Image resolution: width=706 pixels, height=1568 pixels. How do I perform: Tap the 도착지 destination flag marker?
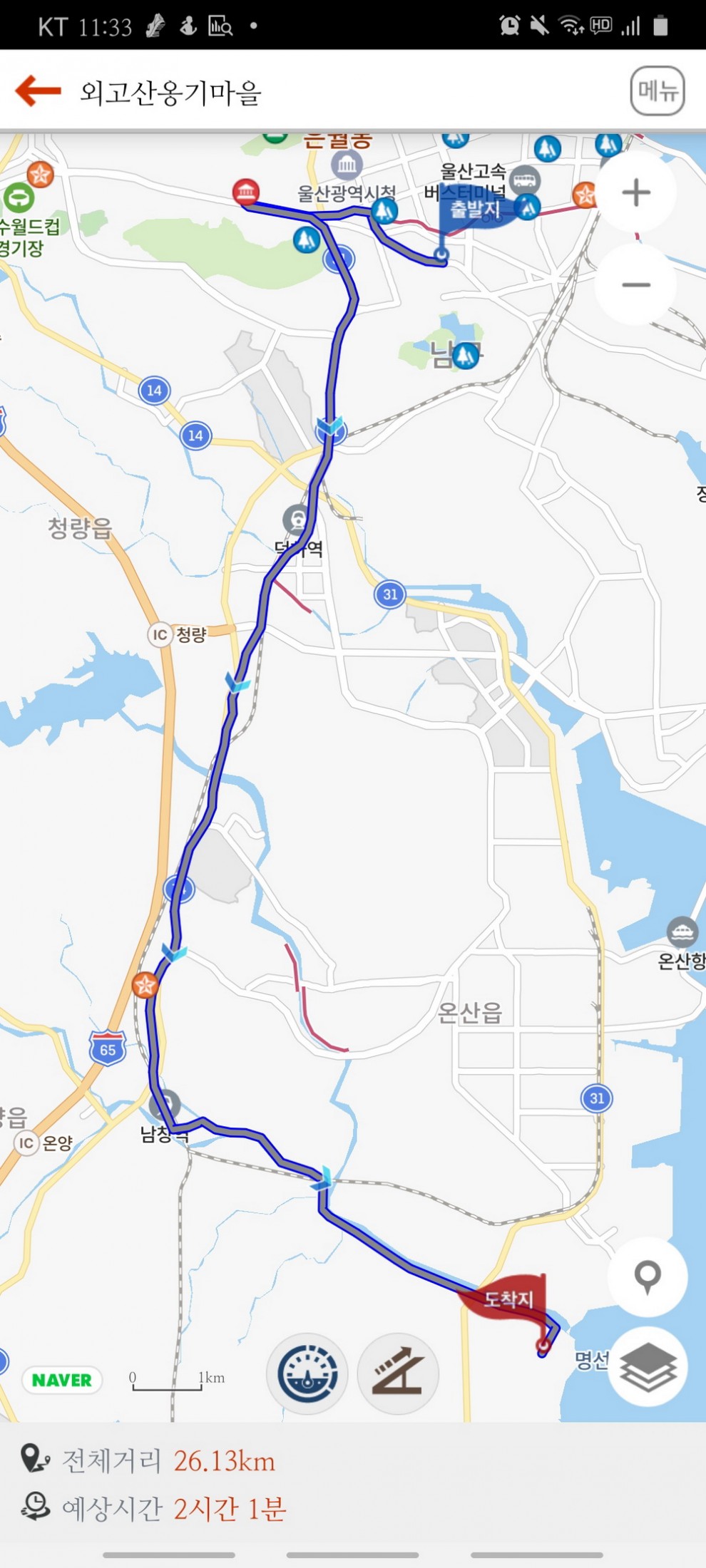[508, 1299]
